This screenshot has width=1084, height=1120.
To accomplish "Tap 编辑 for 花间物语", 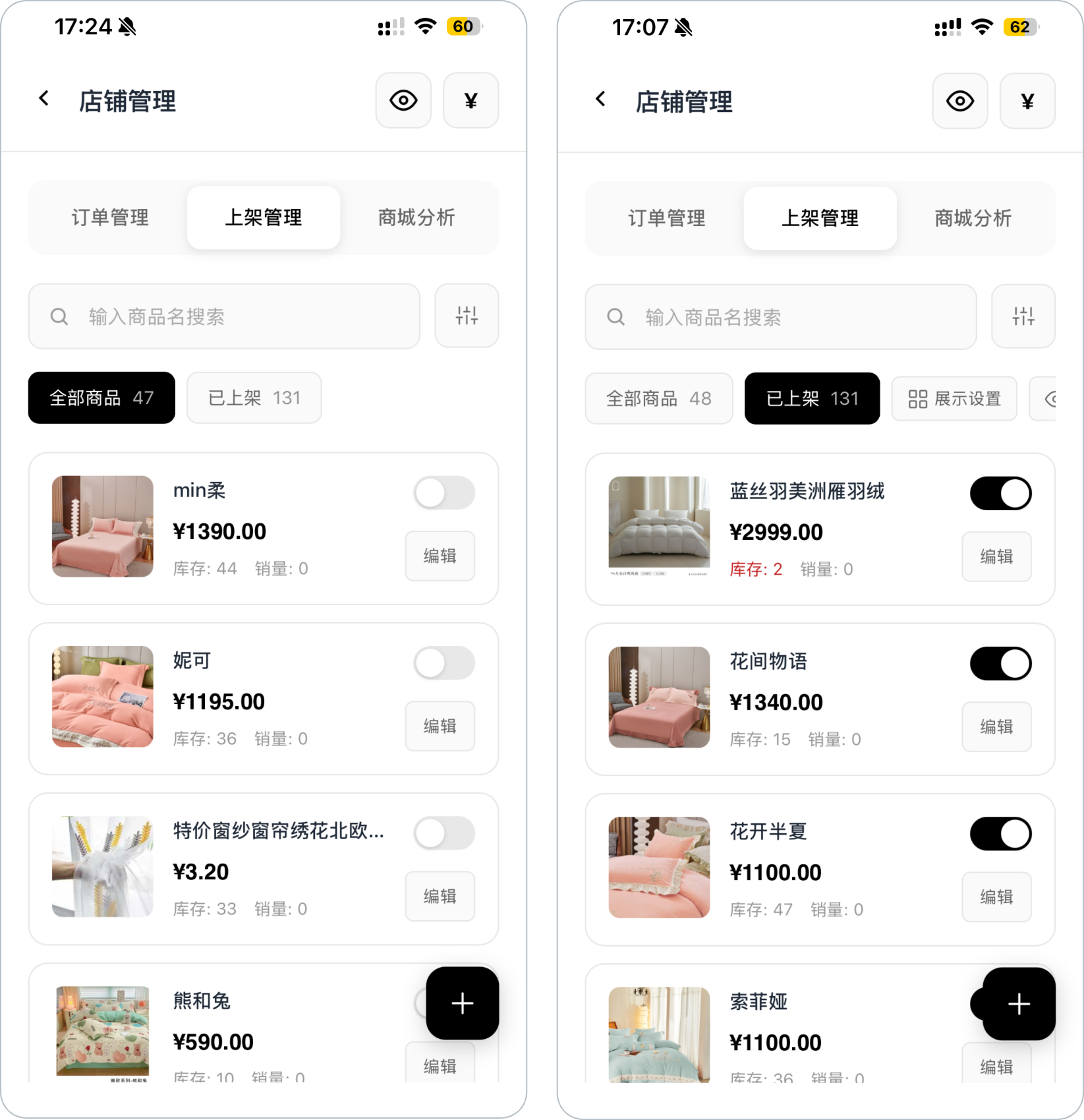I will tap(996, 726).
